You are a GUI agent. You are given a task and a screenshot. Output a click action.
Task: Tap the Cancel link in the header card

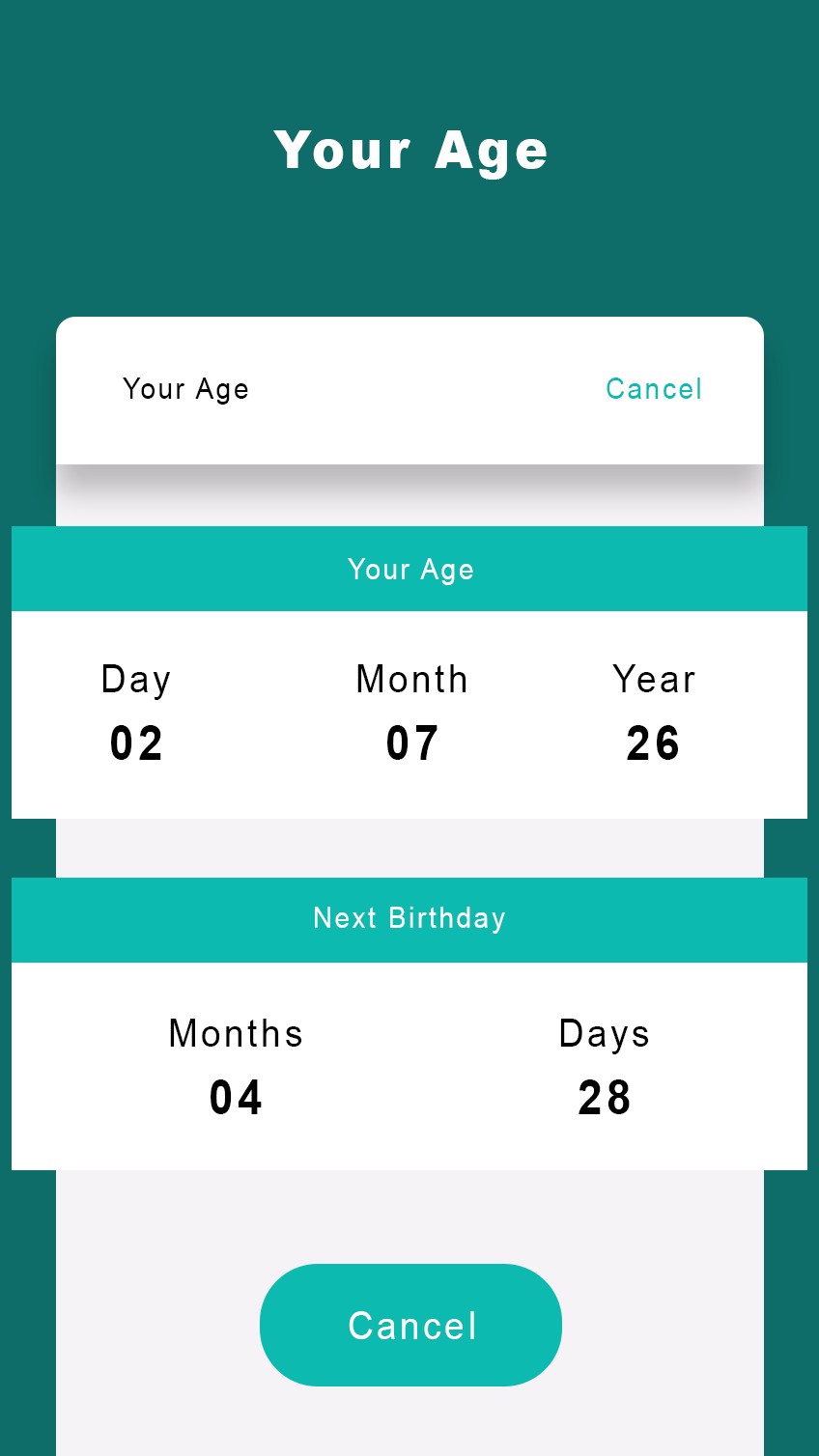[x=654, y=389]
